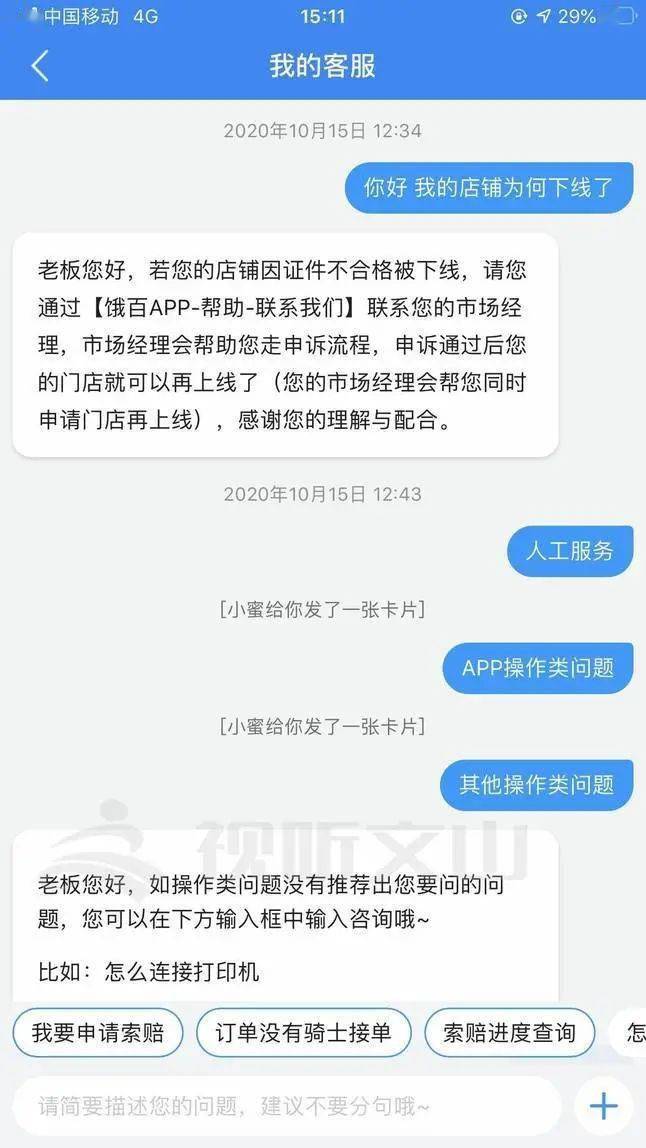The width and height of the screenshot is (646, 1148).
Task: Choose the 索赔进度查询 chip
Action: [x=509, y=1032]
